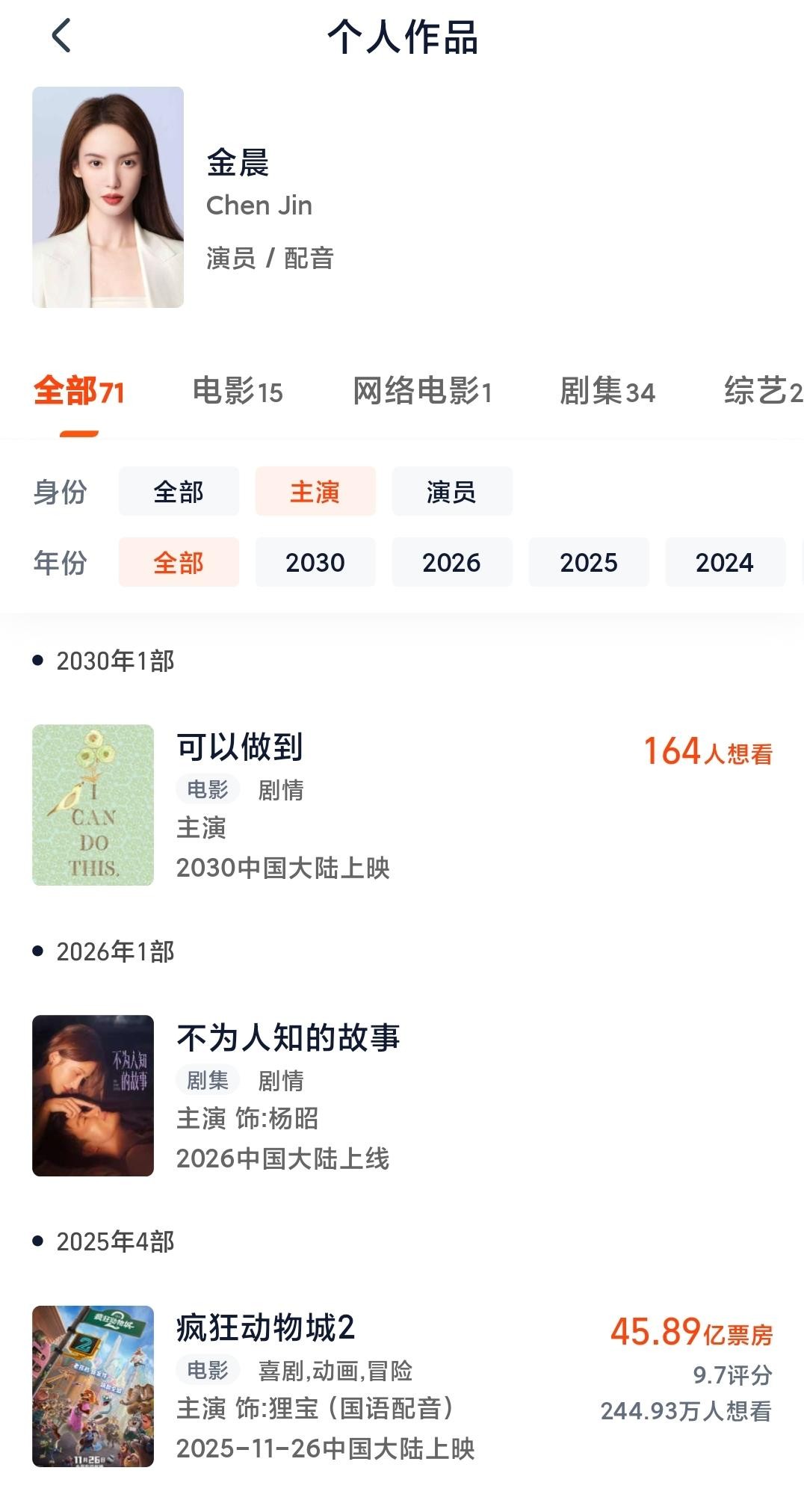Filter works by year 2030
The height and width of the screenshot is (1512, 804).
[x=315, y=562]
